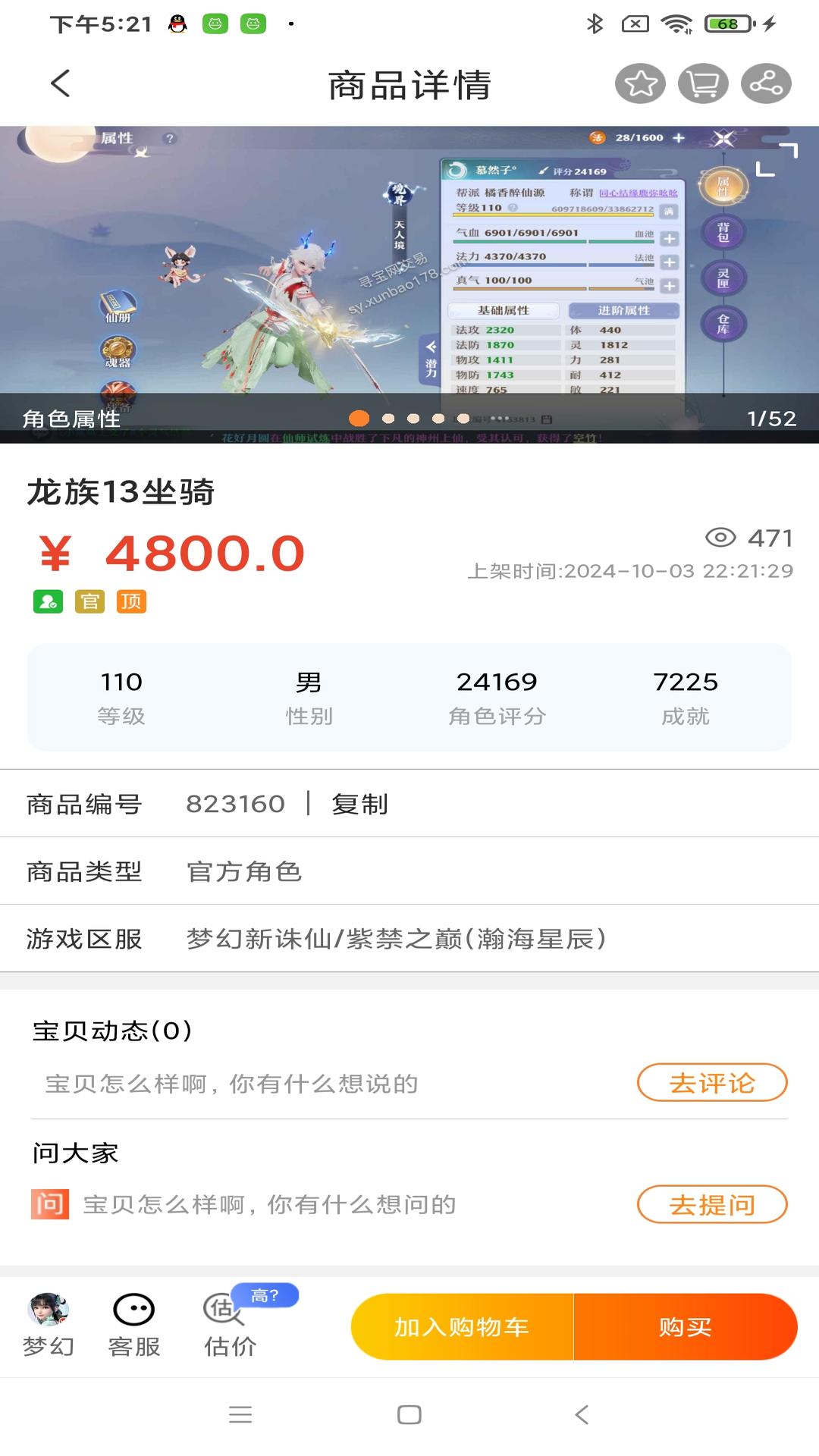Share this product listing
This screenshot has height=1456, width=819.
[766, 83]
